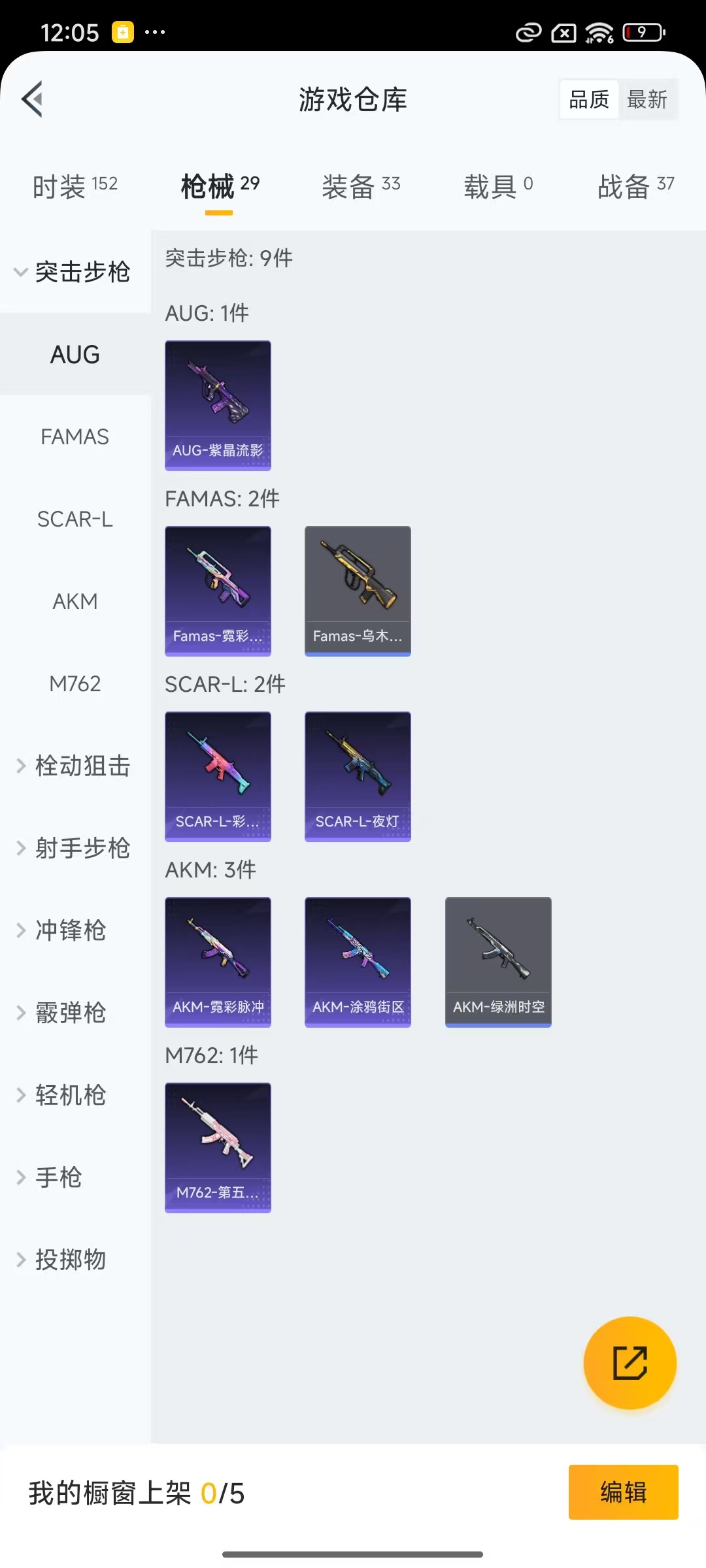Open the SCAR-L-夜灯 skin
Screen dimensions: 706x1568
coord(358,776)
